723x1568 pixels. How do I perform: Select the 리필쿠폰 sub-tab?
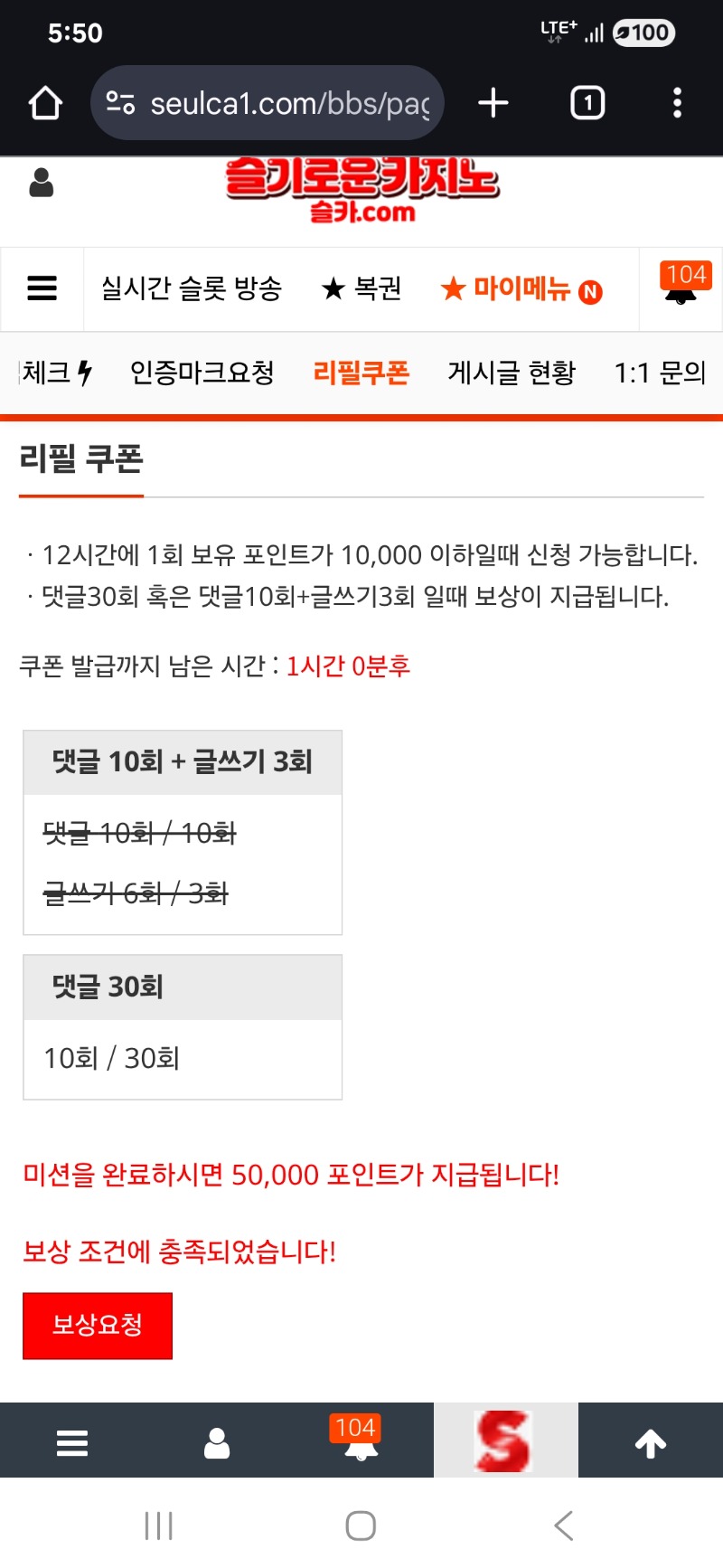(361, 373)
